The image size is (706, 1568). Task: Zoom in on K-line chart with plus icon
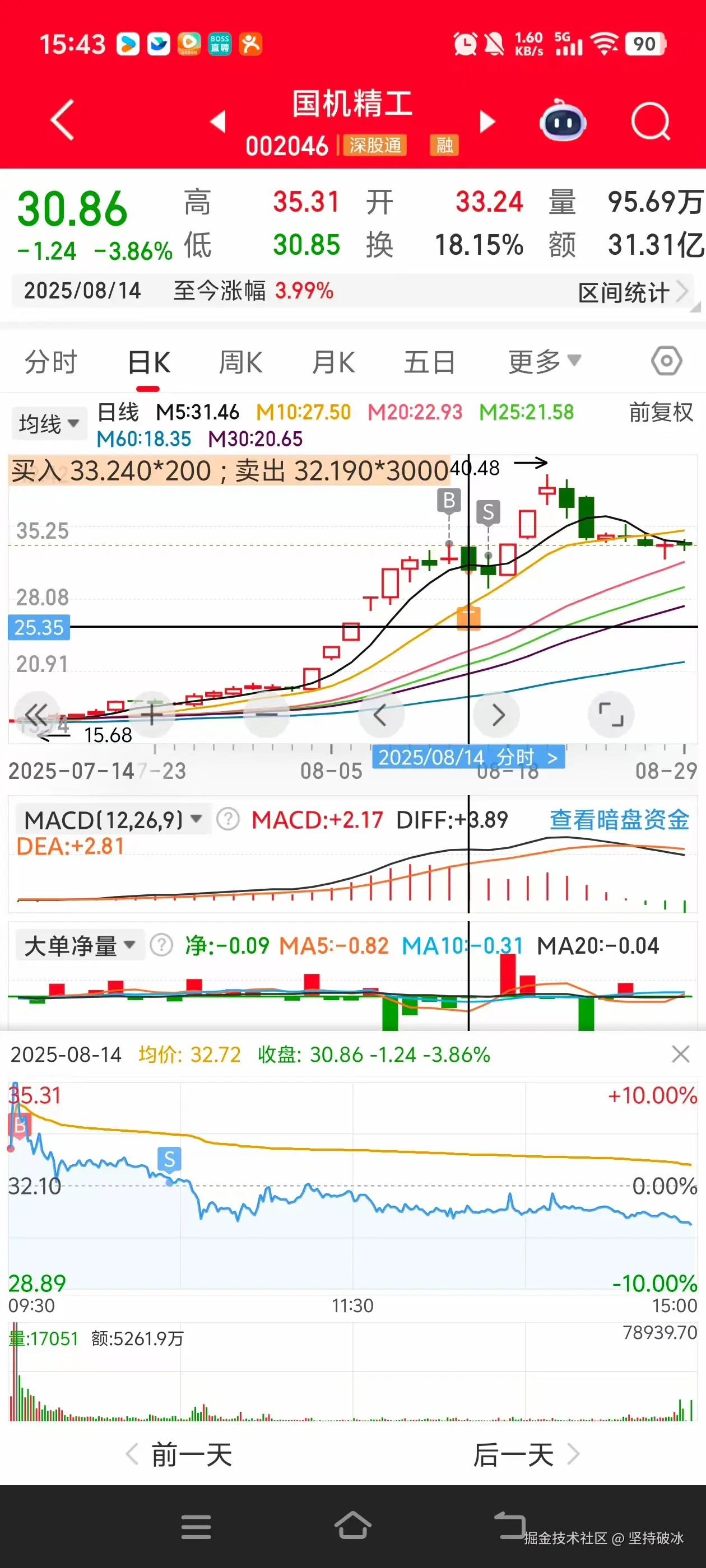[151, 714]
